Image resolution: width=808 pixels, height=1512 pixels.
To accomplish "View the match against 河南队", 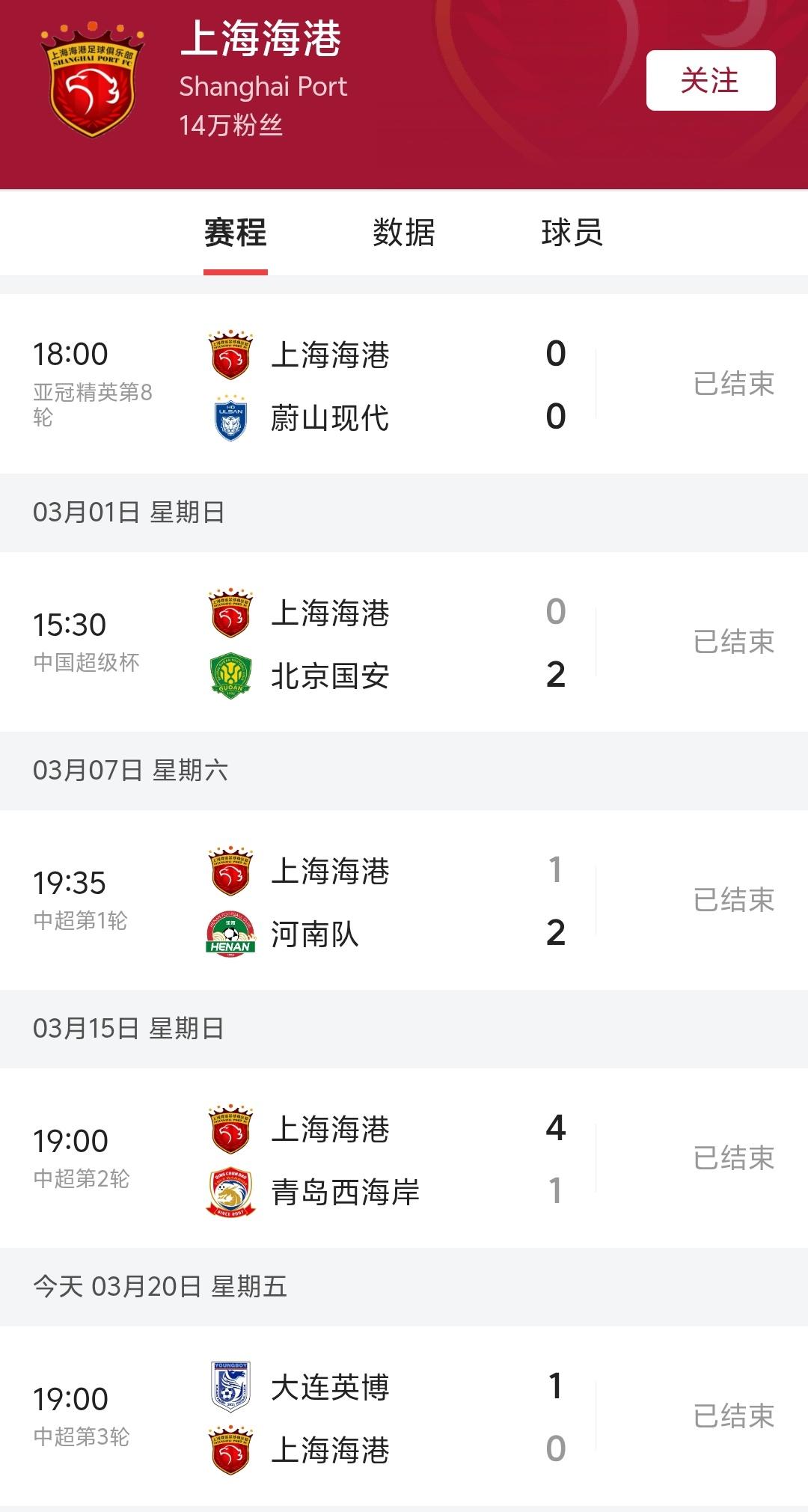I will coord(404,901).
